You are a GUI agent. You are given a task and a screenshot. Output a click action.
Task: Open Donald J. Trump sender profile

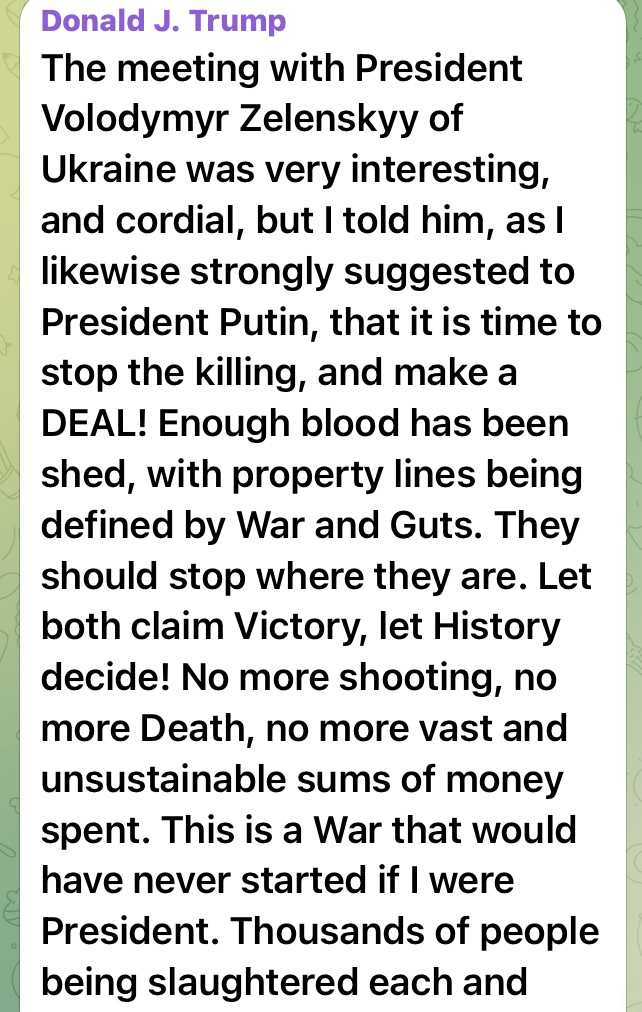tap(164, 21)
